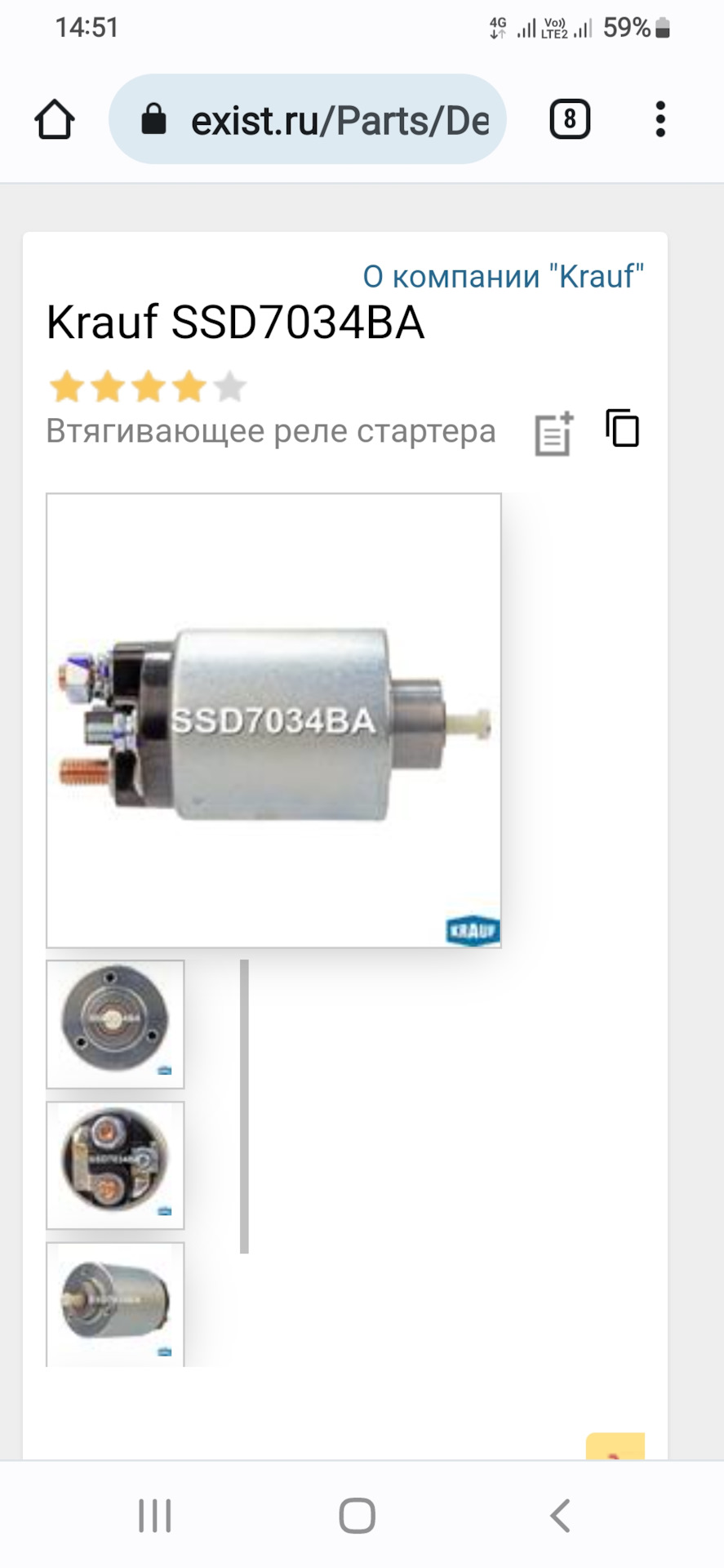Open the front-view relay thumbnail
The width and height of the screenshot is (724, 1568).
click(x=114, y=1024)
